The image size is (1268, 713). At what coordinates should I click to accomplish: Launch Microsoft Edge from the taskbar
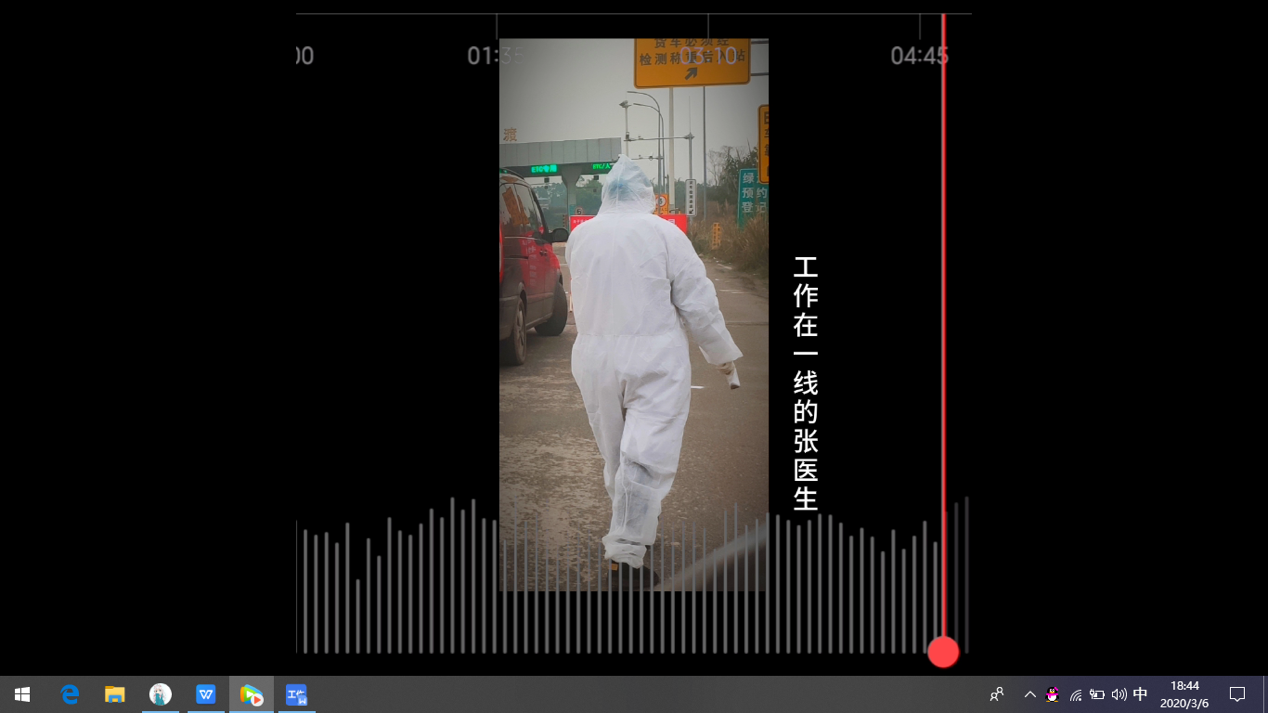[70, 694]
